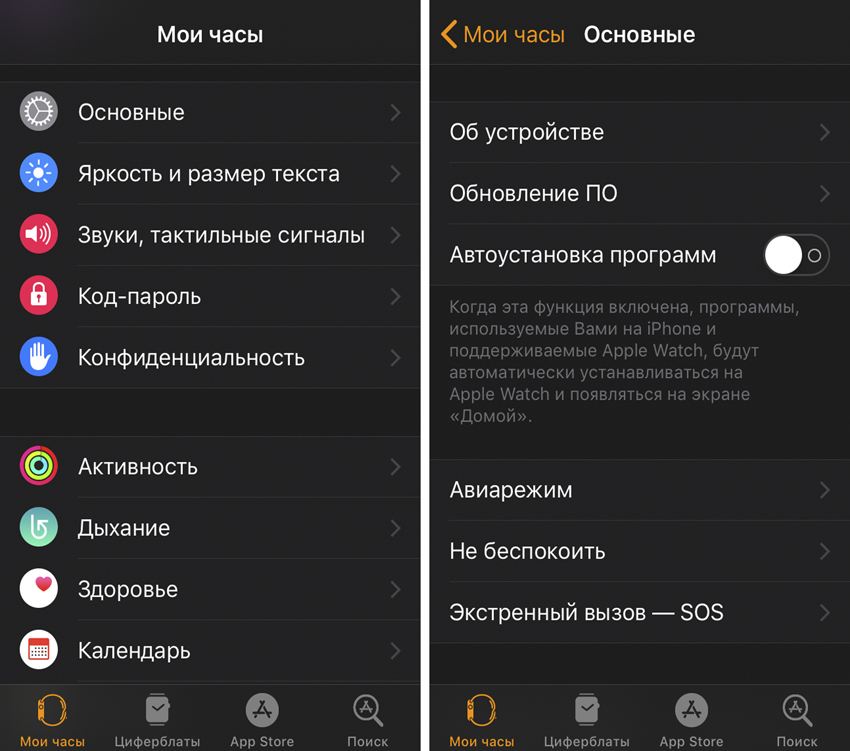Open the Здоровье row
This screenshot has width=850, height=751.
coord(210,589)
